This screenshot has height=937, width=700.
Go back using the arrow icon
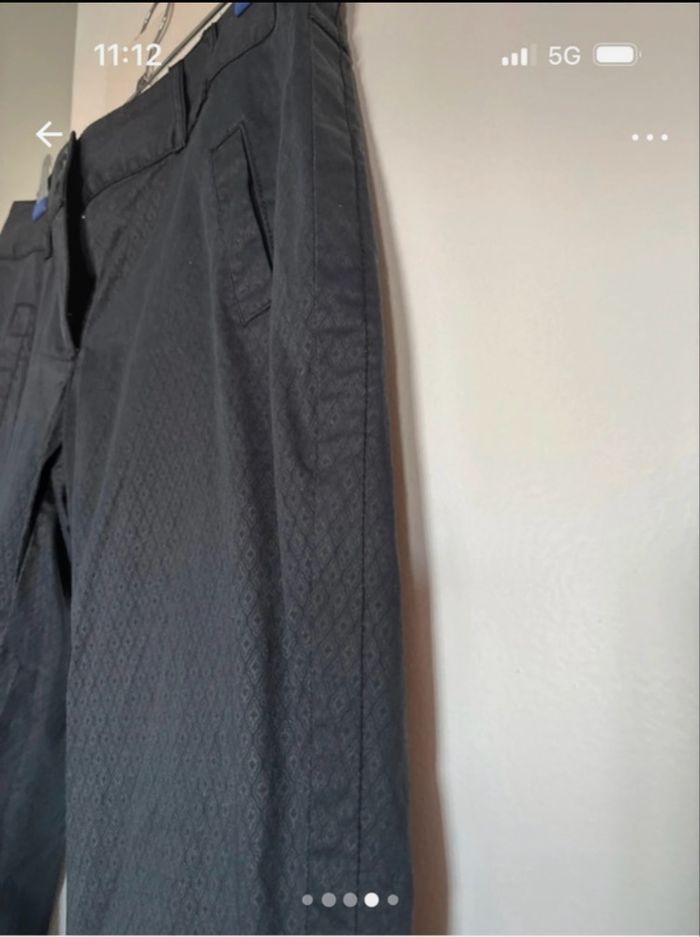pos(49,135)
